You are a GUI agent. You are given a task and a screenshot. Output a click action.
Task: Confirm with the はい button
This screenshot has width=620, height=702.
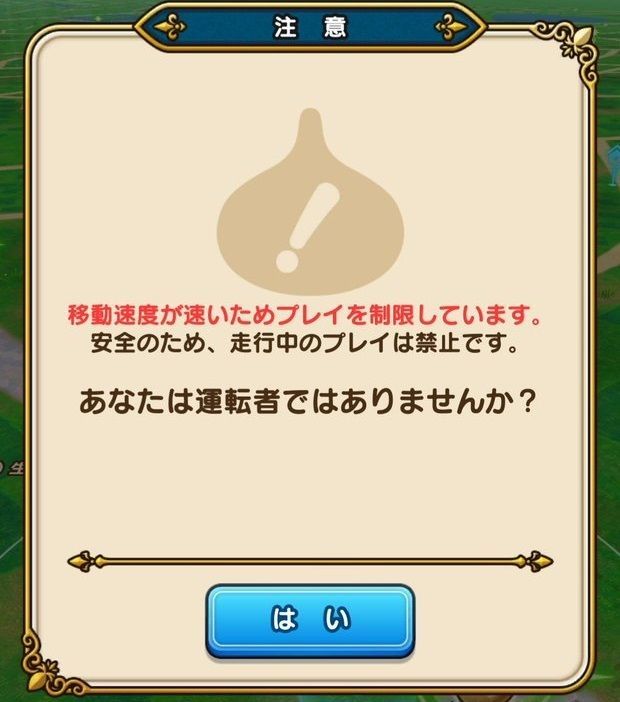(310, 620)
